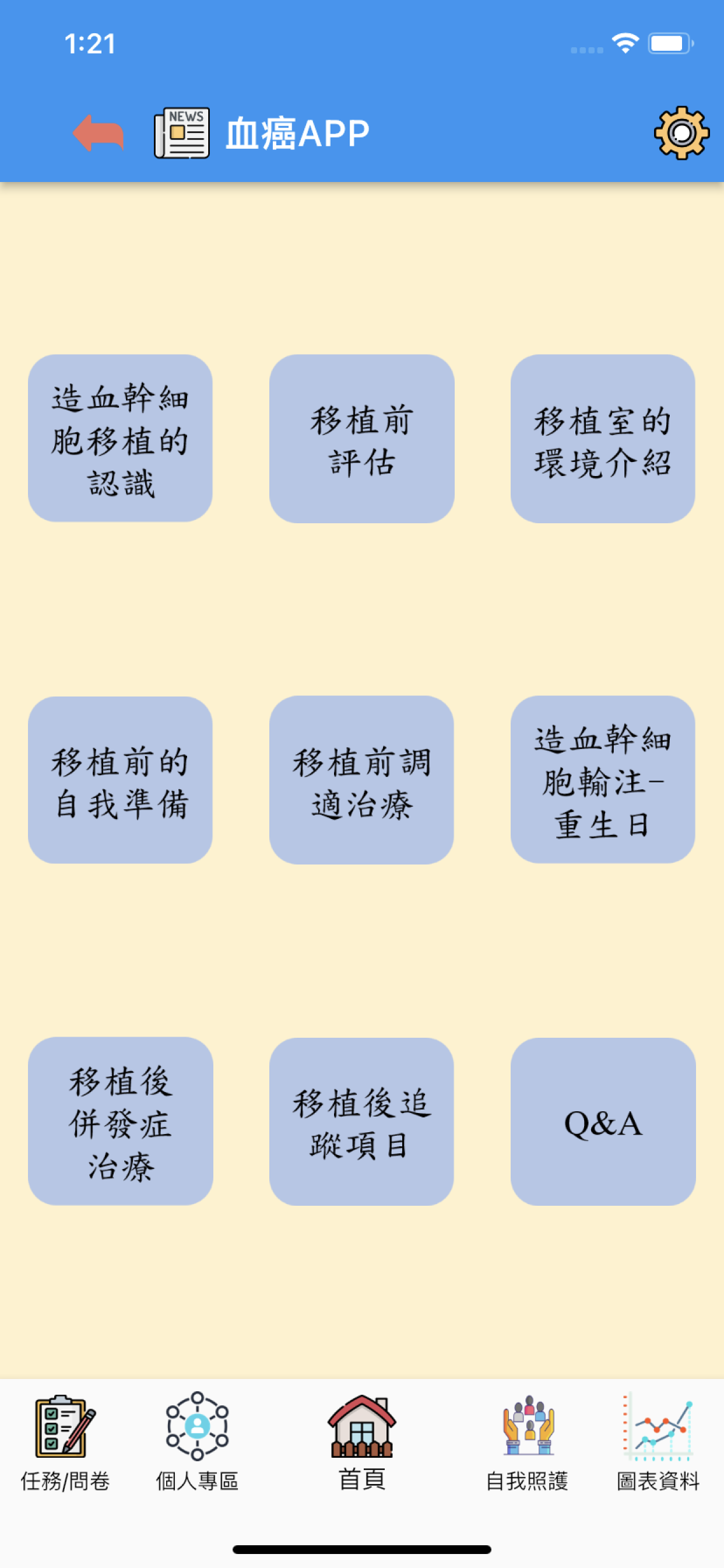Open the news newspaper icon

pos(182,132)
